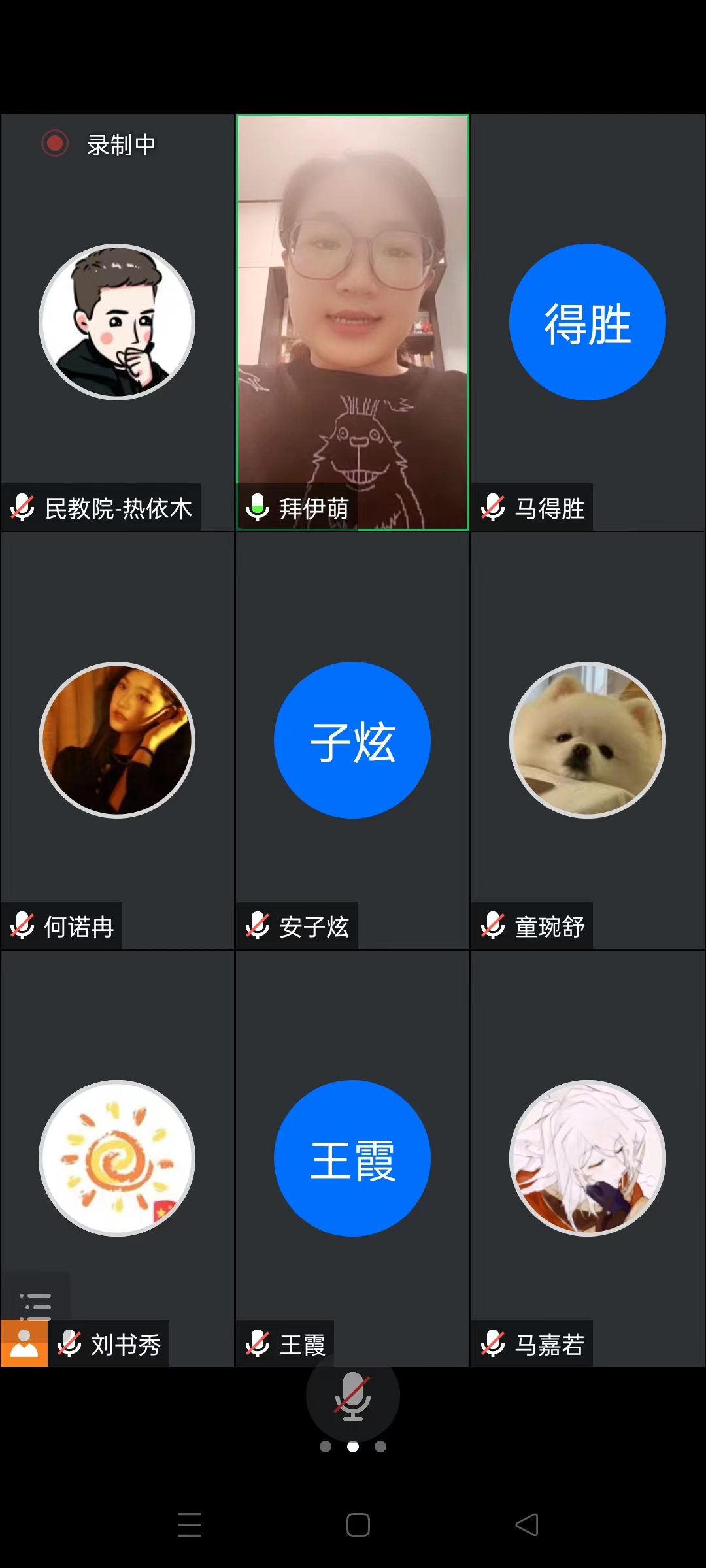Open 拜伊萌's video tile
Screen dimensions: 706x1568
coord(352,321)
